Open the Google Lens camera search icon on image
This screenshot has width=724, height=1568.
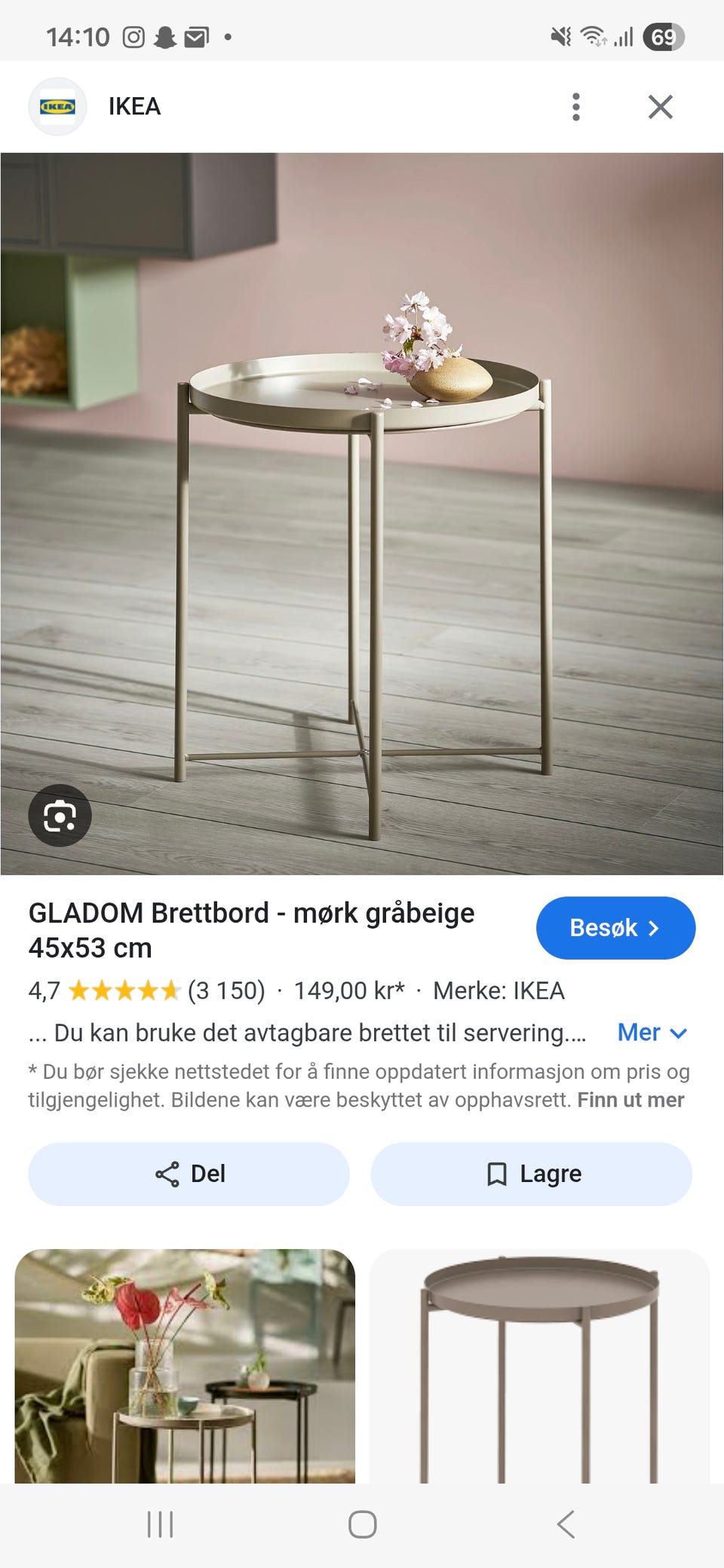pyautogui.click(x=59, y=816)
